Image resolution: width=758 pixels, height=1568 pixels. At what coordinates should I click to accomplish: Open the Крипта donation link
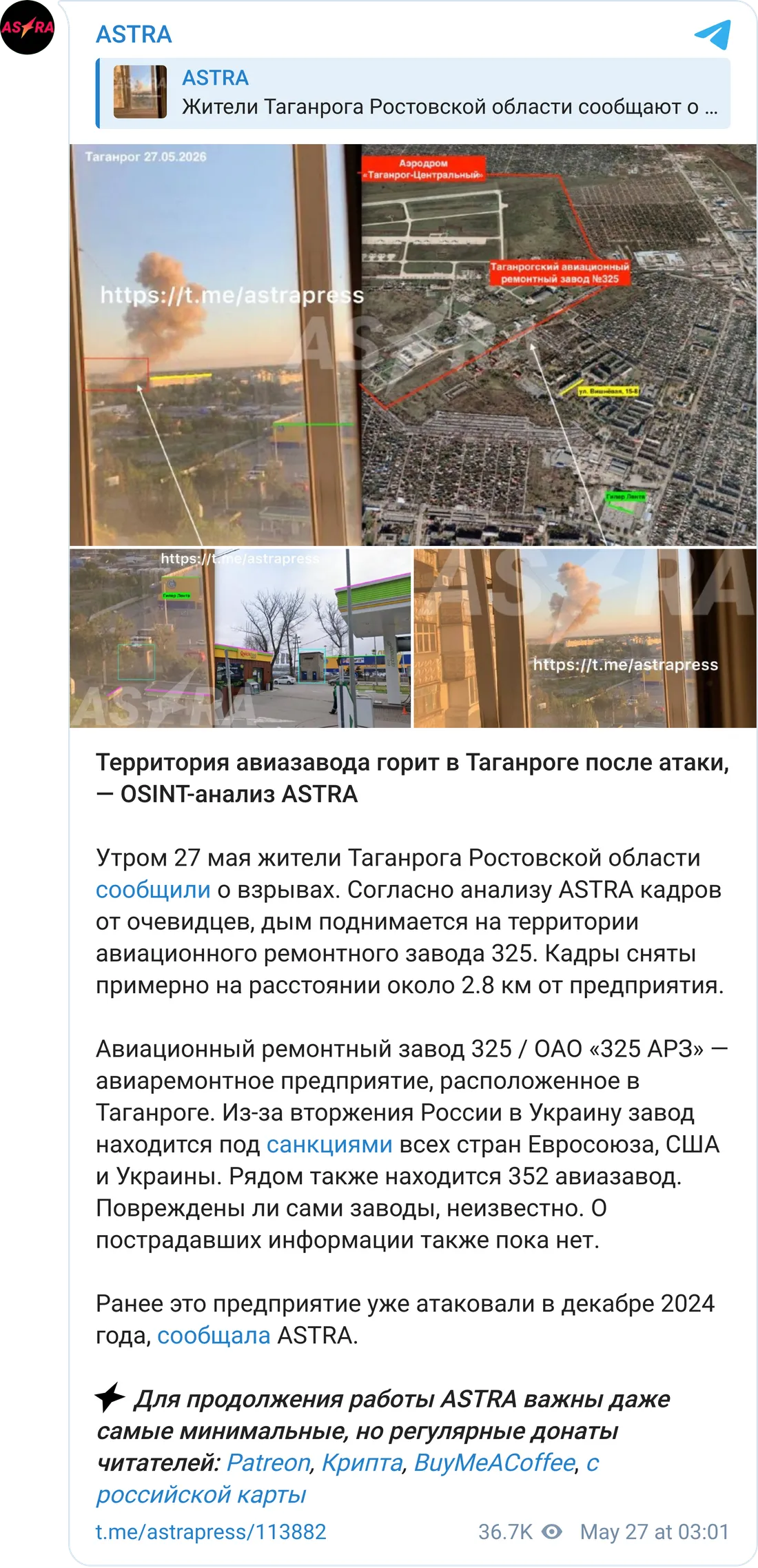click(362, 1462)
